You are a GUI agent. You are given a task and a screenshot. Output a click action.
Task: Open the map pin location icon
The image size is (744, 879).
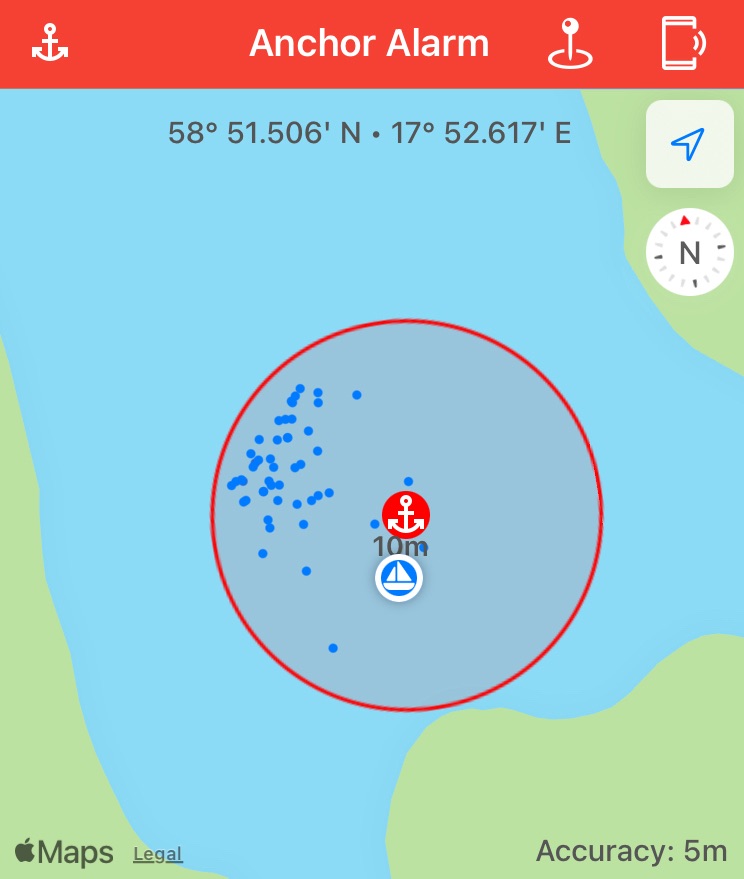point(570,44)
